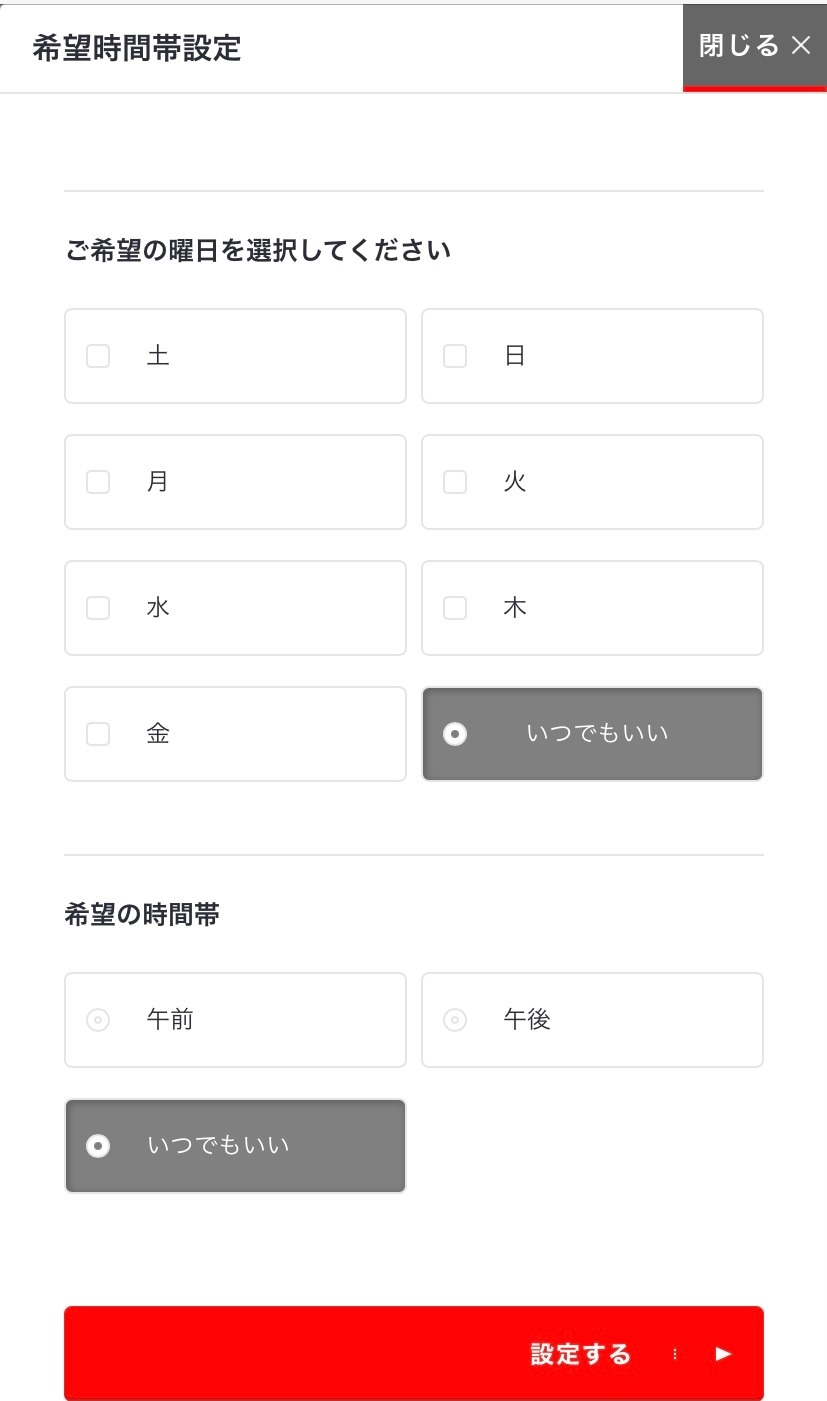Tick the 木 (Thursday) option

(x=592, y=608)
